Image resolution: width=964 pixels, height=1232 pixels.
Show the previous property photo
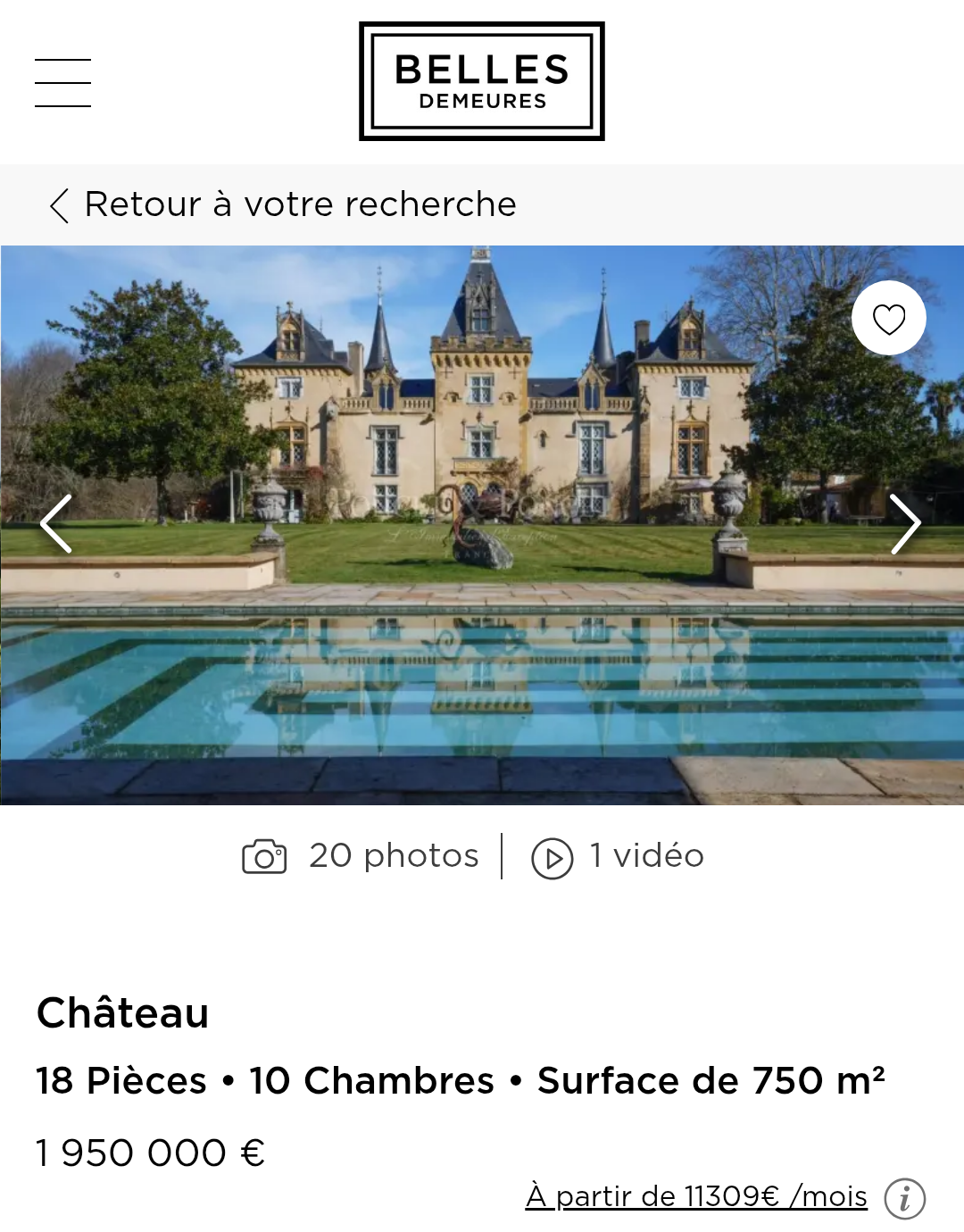click(x=56, y=524)
